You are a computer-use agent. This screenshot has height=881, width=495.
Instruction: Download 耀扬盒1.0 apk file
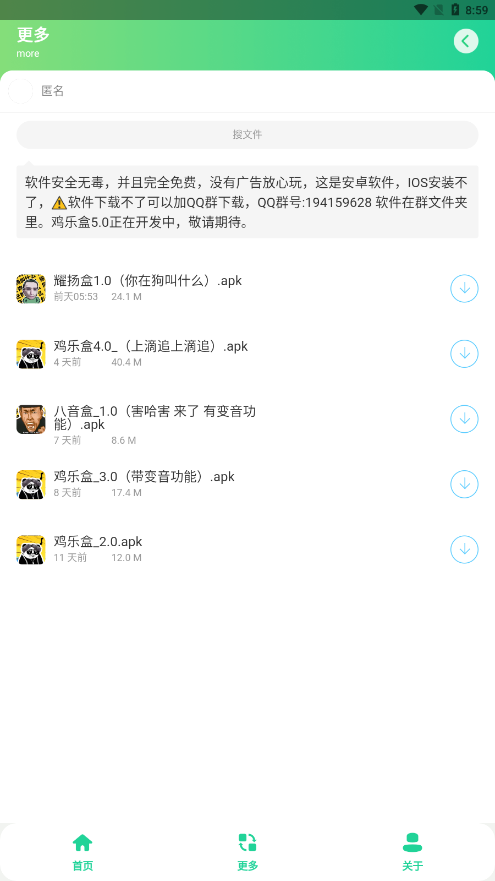464,289
